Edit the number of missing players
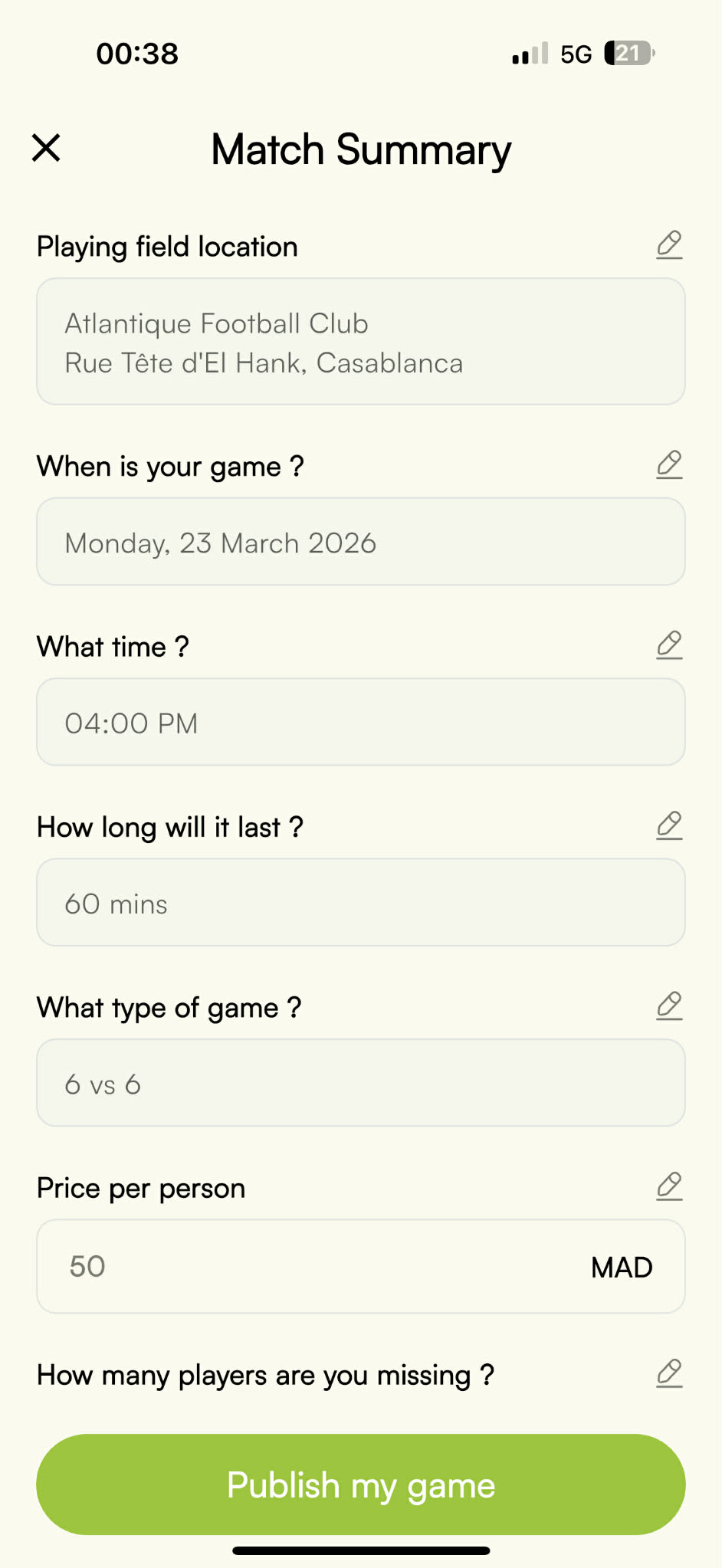This screenshot has width=722, height=1568. pyautogui.click(x=668, y=1374)
